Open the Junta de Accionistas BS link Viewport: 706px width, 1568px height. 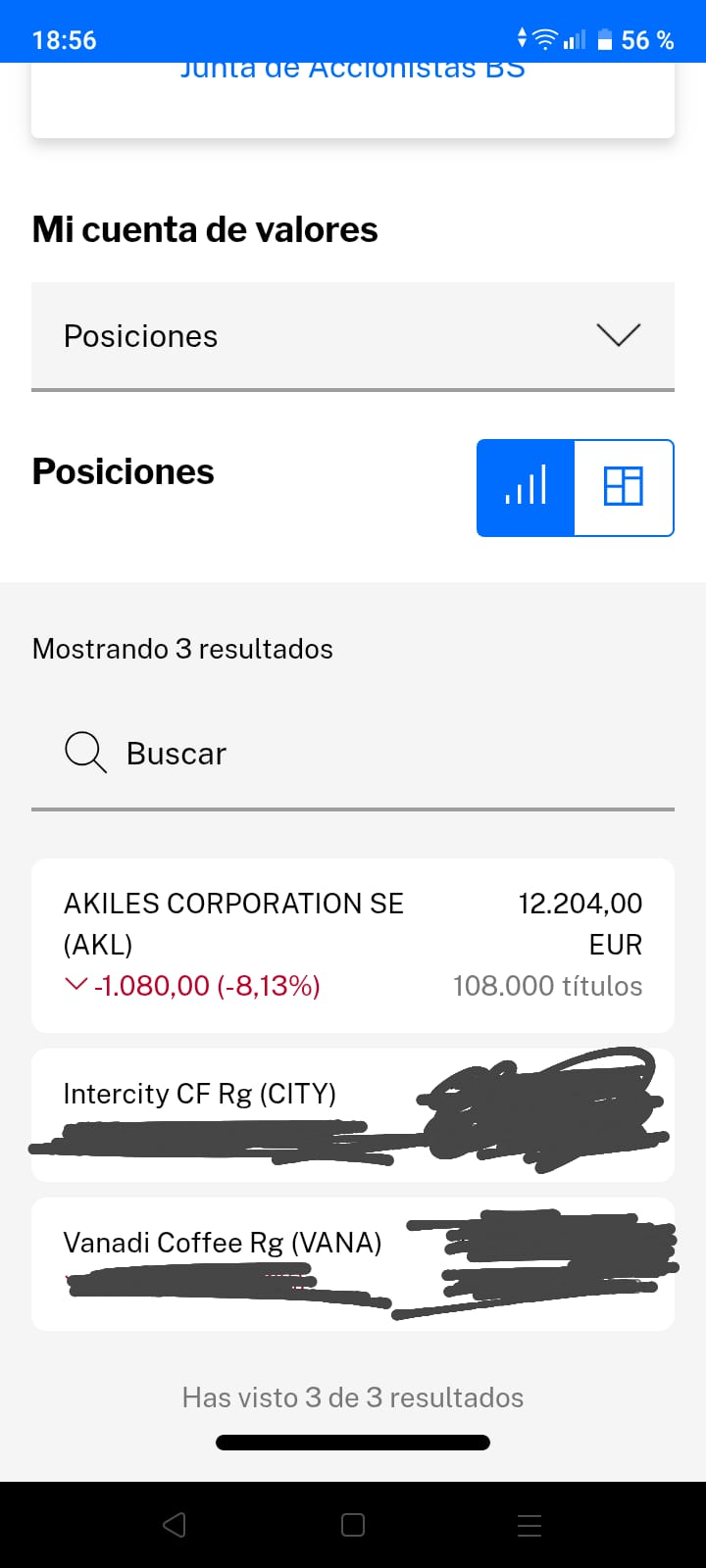[352, 72]
